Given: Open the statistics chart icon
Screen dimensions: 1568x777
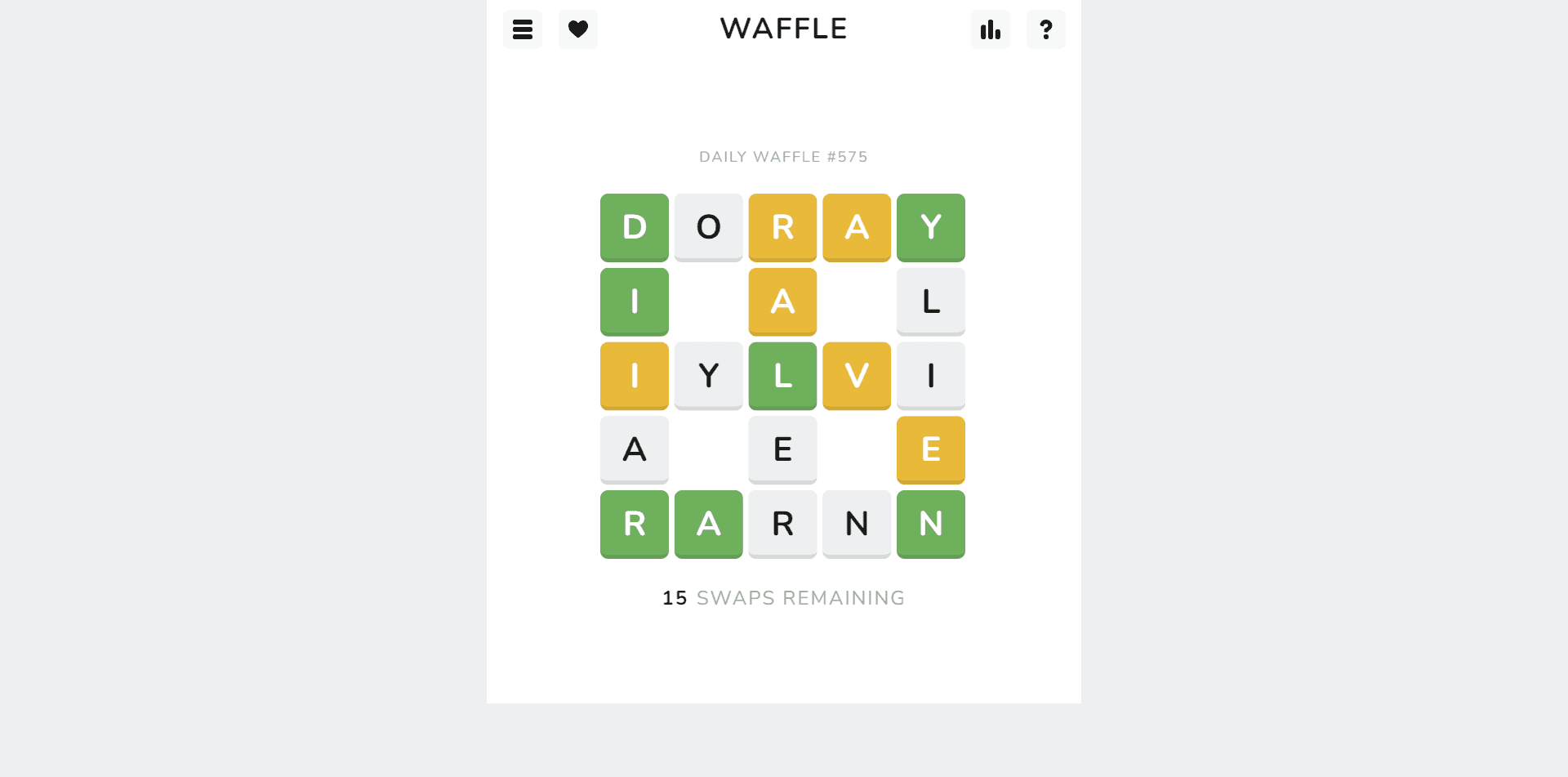Looking at the screenshot, I should pyautogui.click(x=990, y=29).
